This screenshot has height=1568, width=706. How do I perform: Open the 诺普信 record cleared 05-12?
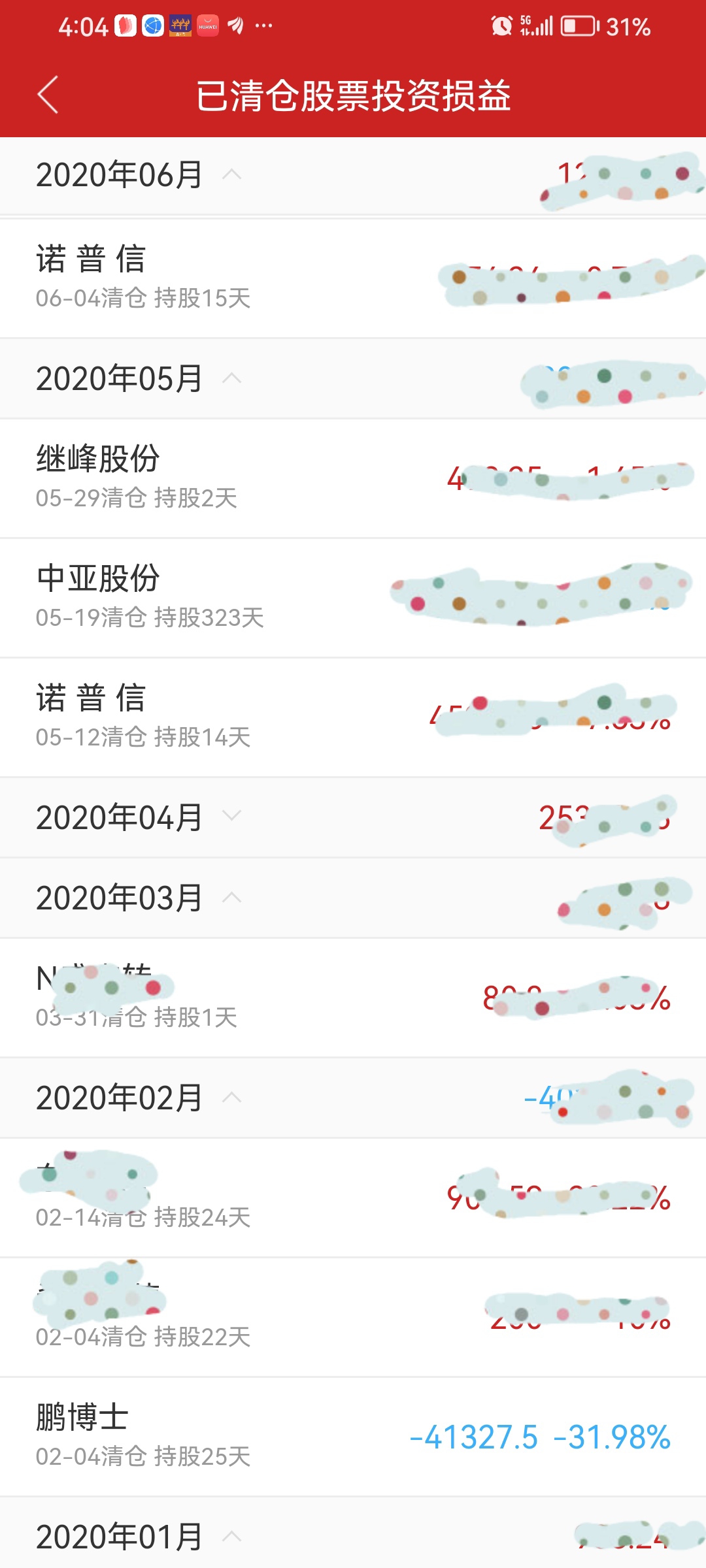tap(353, 717)
